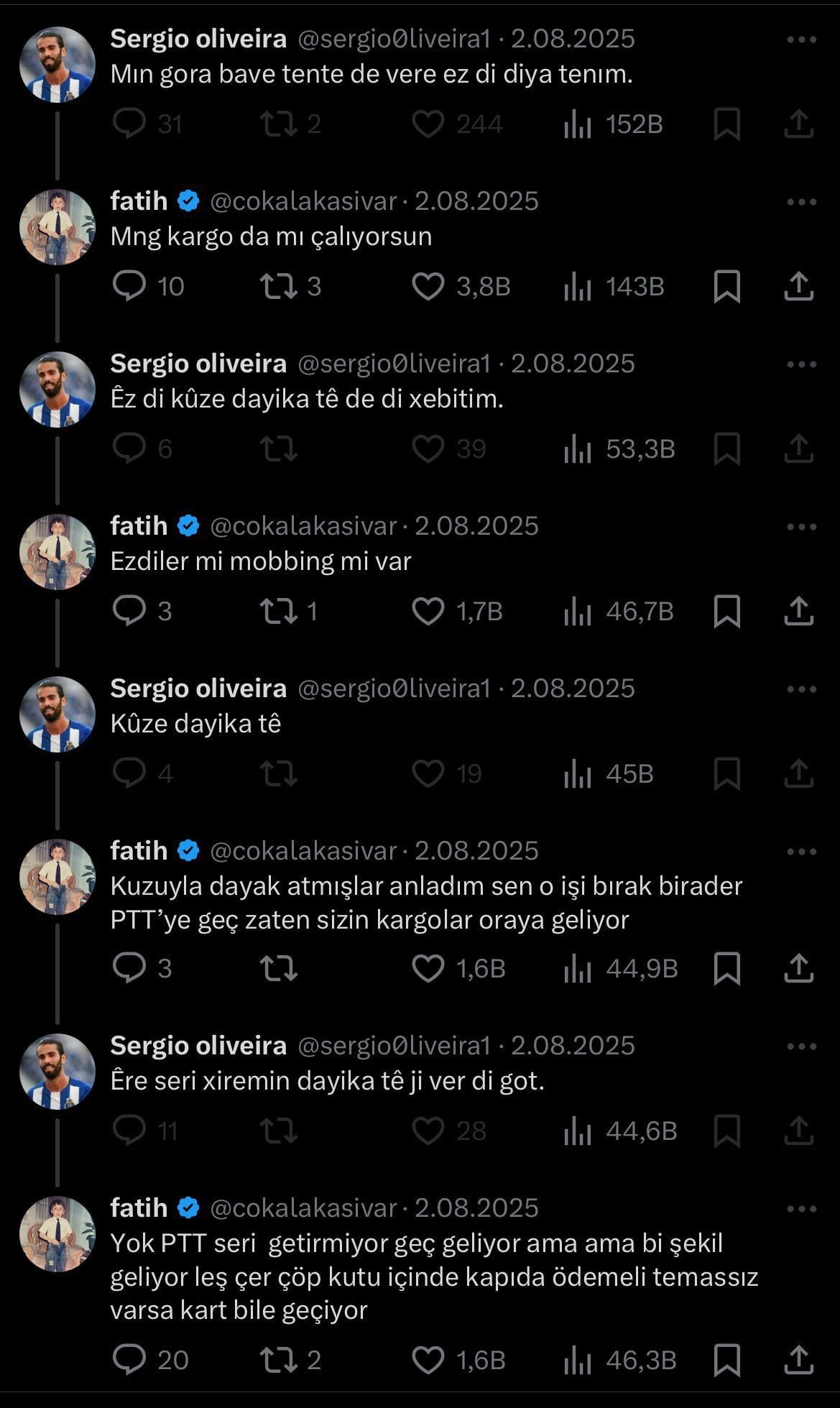
Task: Like fatih's 'Mng kargo da mı çalıyorsun' reply
Action: [428, 287]
